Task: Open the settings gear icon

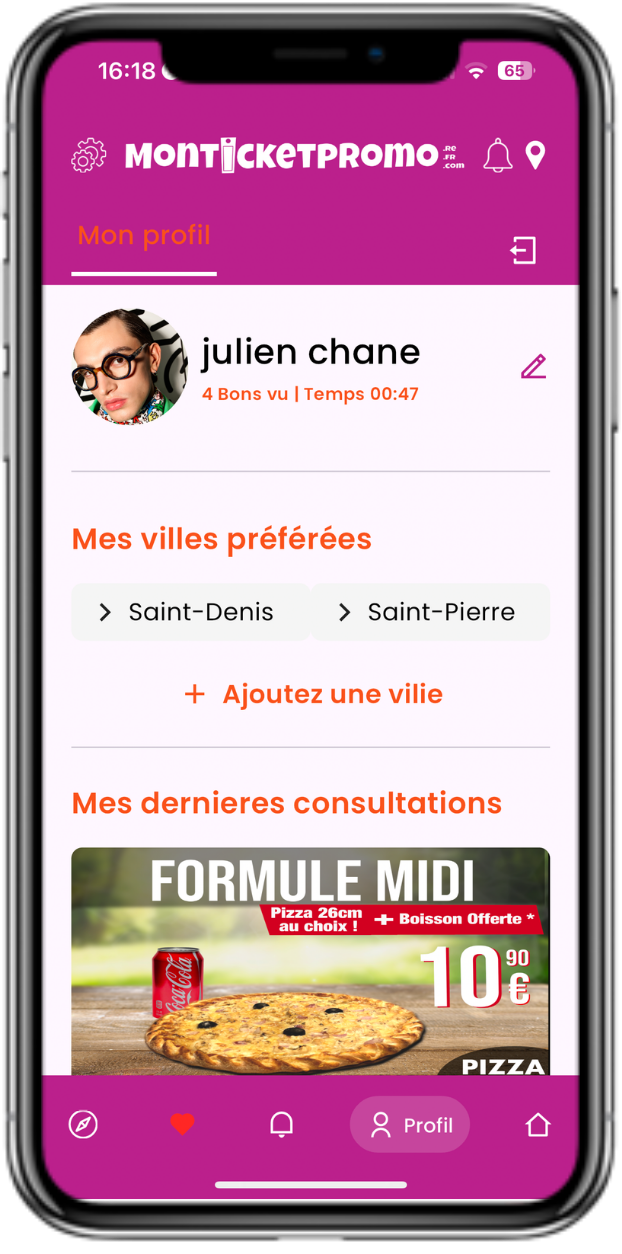Action: (x=88, y=156)
